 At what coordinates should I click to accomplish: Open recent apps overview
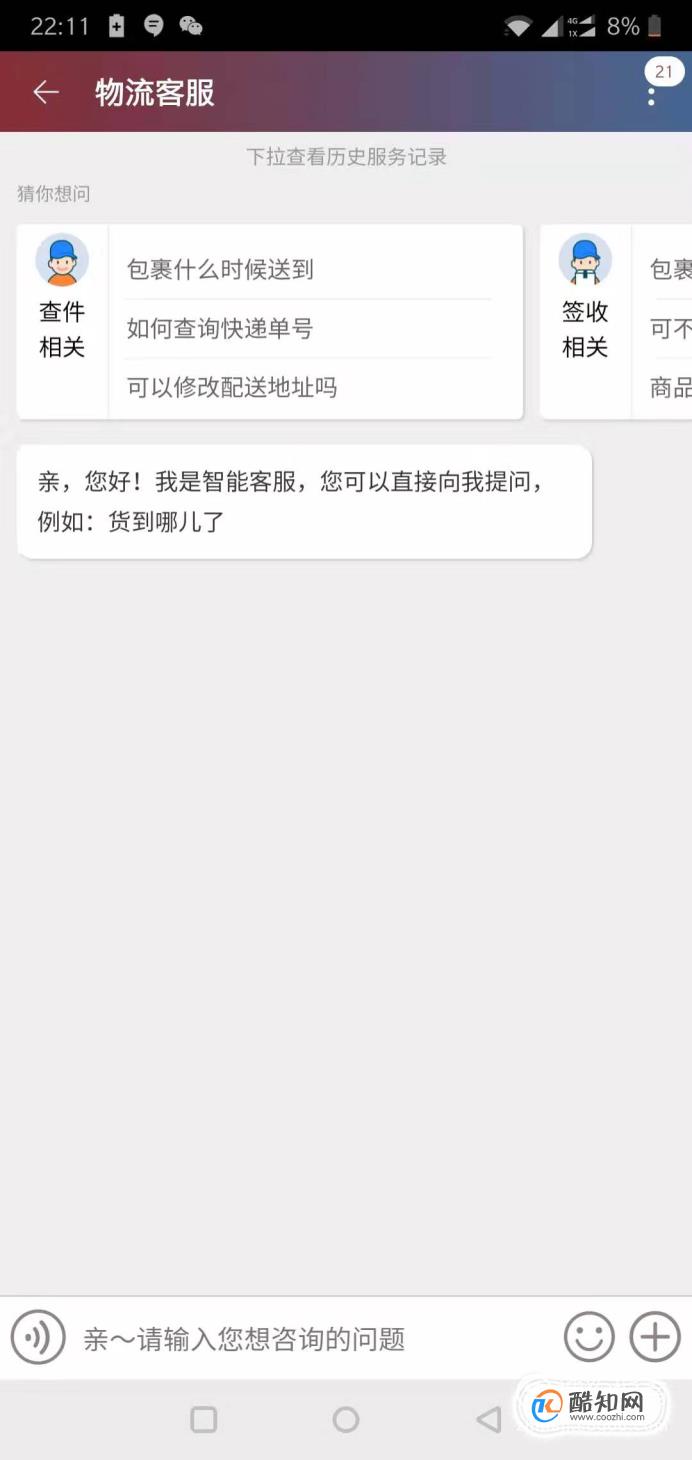click(x=204, y=1419)
